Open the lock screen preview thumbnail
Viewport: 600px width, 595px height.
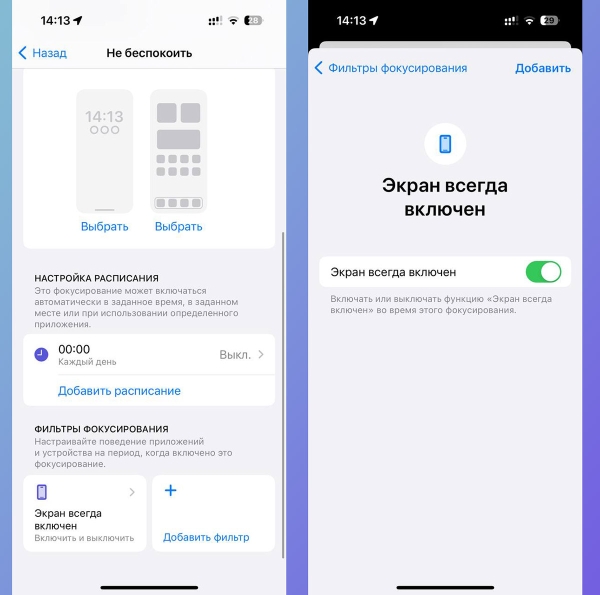[105, 150]
